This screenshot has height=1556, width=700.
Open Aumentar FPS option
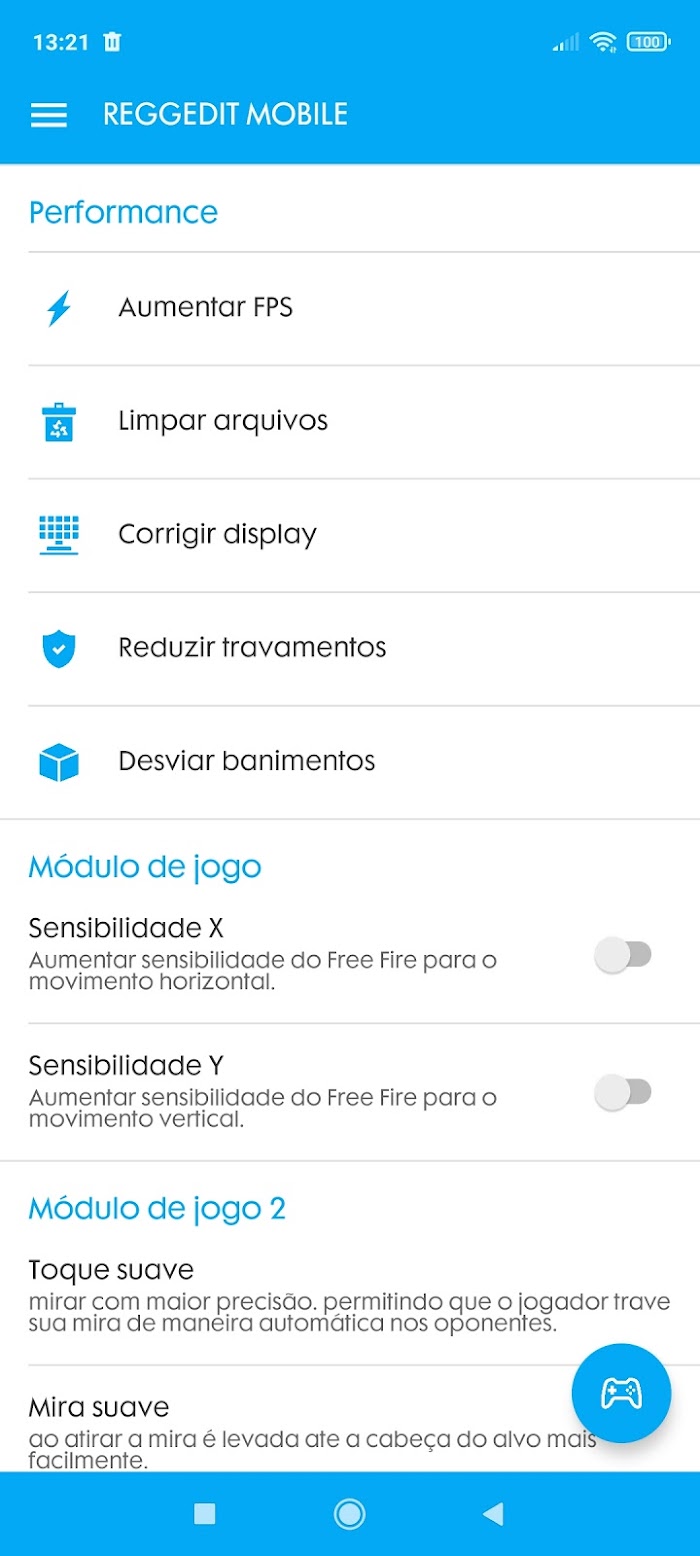[350, 309]
